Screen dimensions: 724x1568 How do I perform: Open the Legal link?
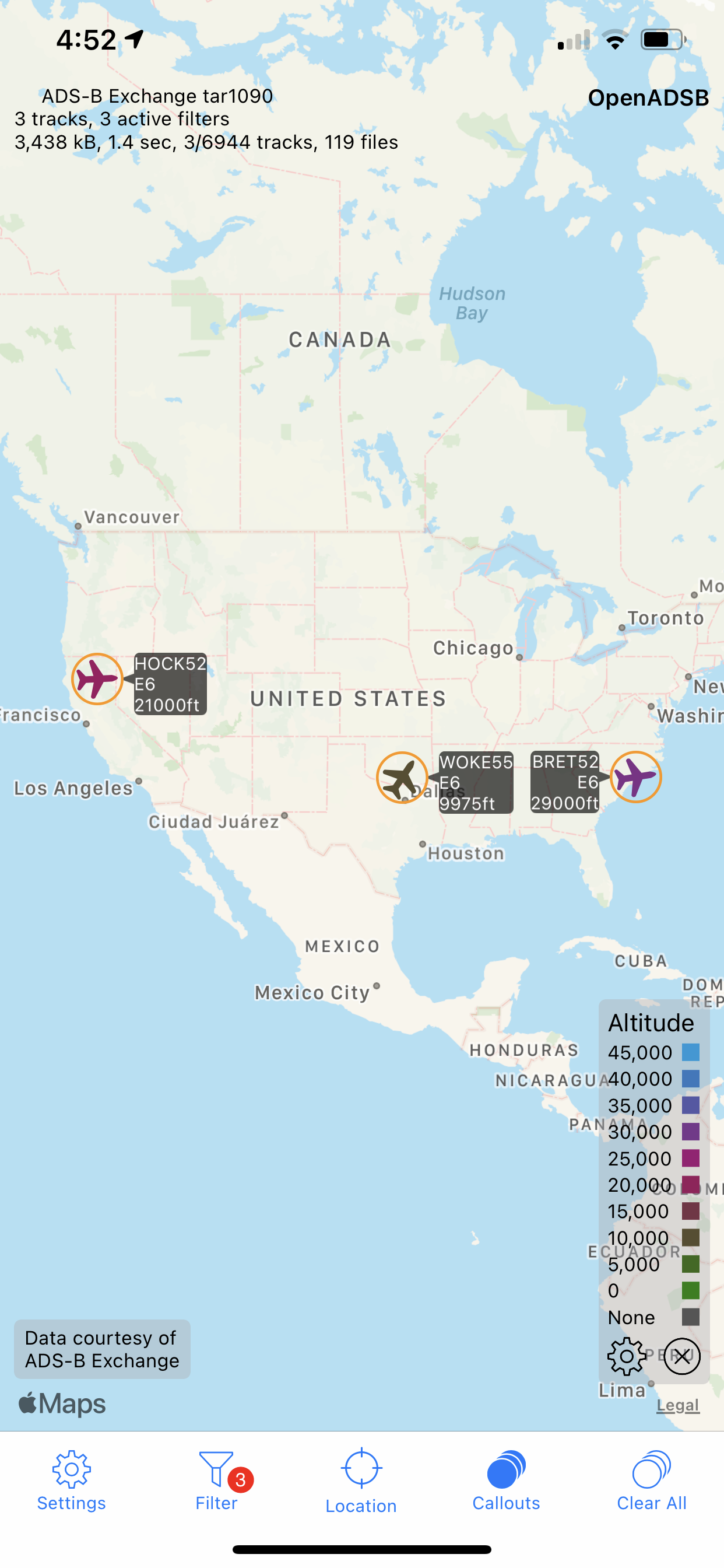point(678,1405)
